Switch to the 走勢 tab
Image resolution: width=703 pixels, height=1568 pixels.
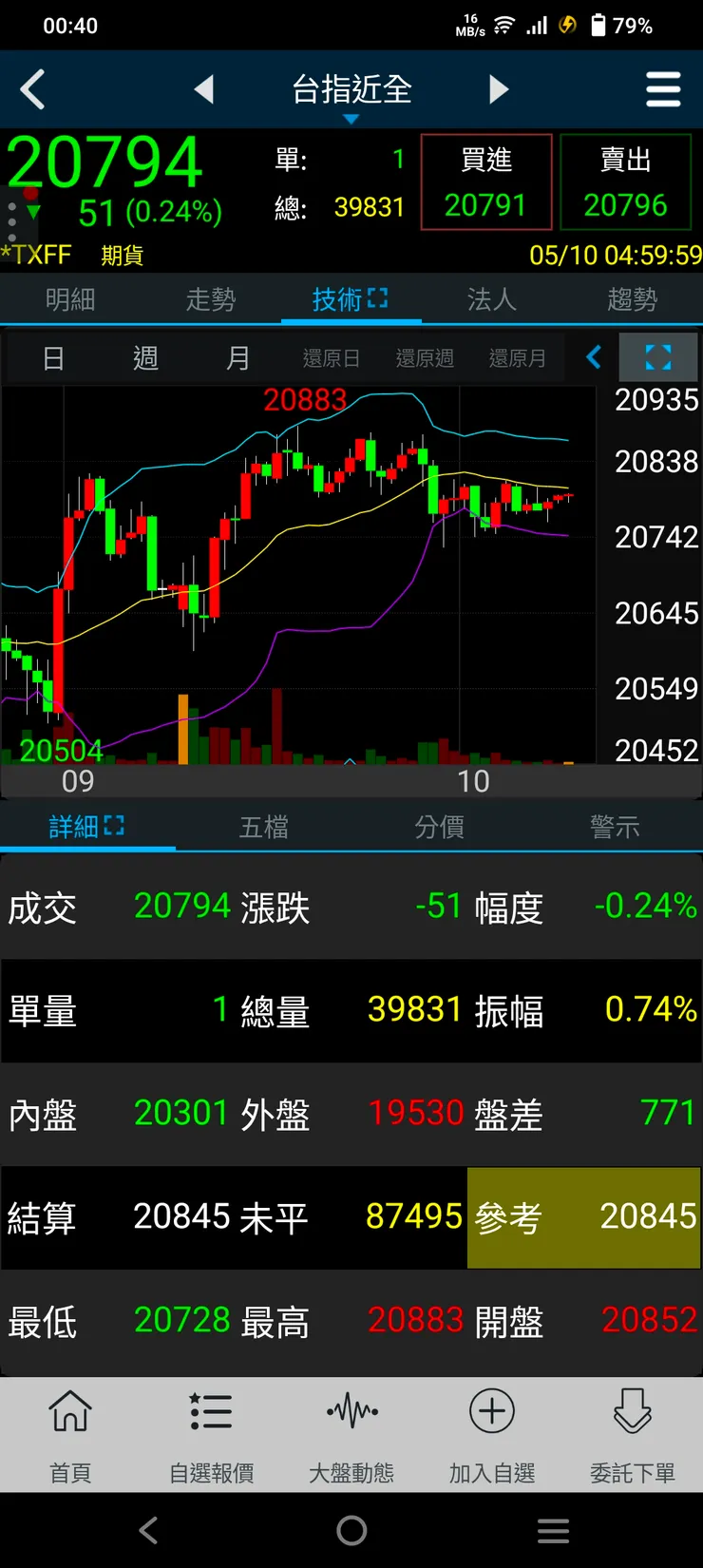click(x=211, y=300)
